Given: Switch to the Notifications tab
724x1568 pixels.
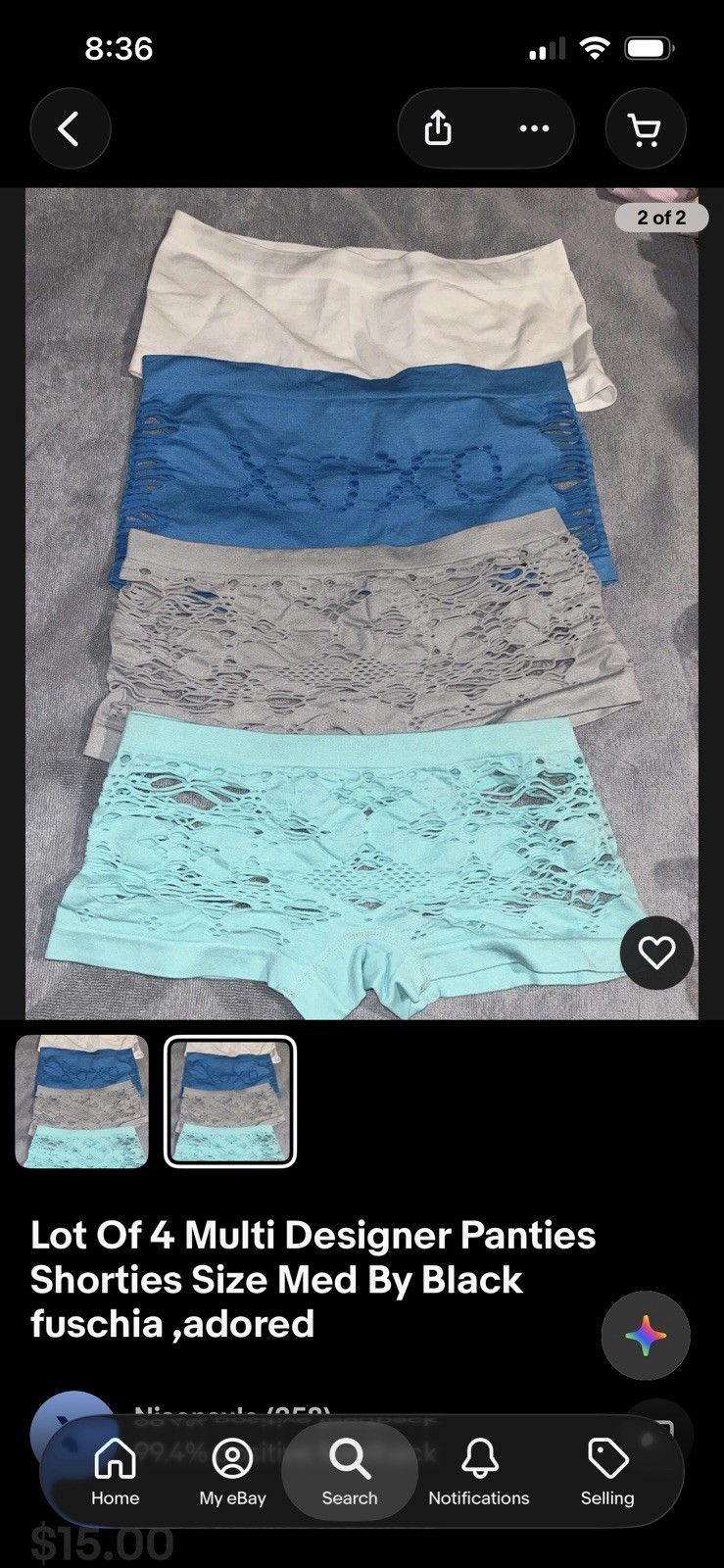Looking at the screenshot, I should (x=479, y=1472).
